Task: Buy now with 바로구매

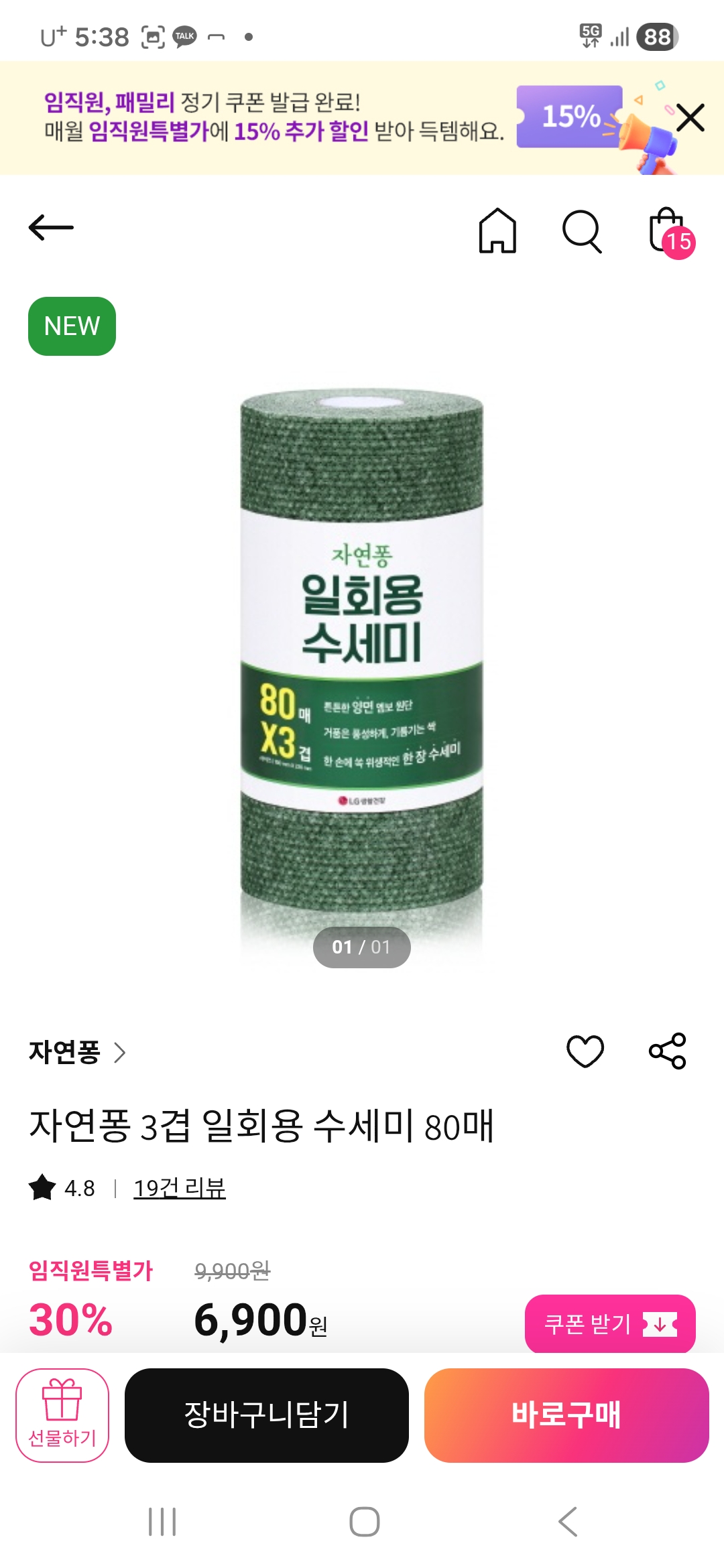Action: click(566, 1415)
